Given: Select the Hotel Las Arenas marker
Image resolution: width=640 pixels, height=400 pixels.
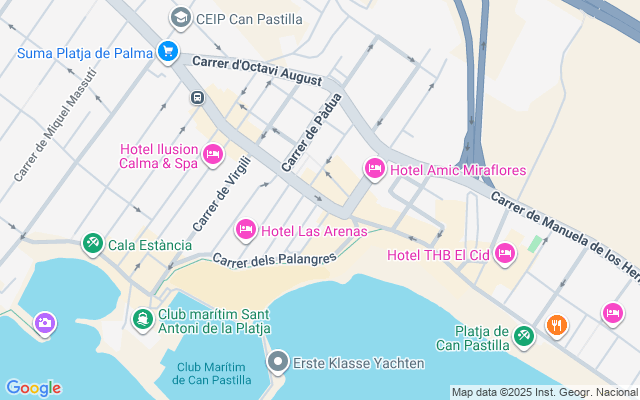Looking at the screenshot, I should point(245,231).
